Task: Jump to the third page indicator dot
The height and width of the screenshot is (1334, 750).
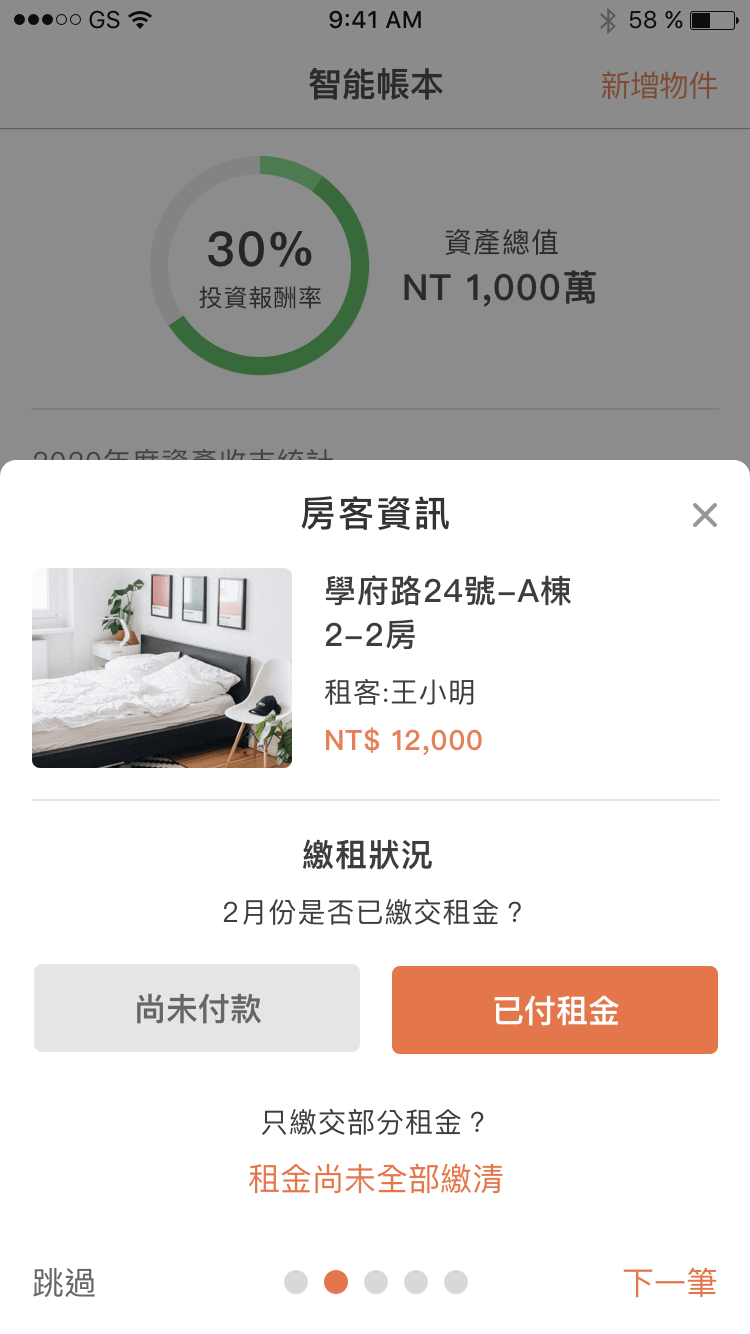Action: 376,1282
